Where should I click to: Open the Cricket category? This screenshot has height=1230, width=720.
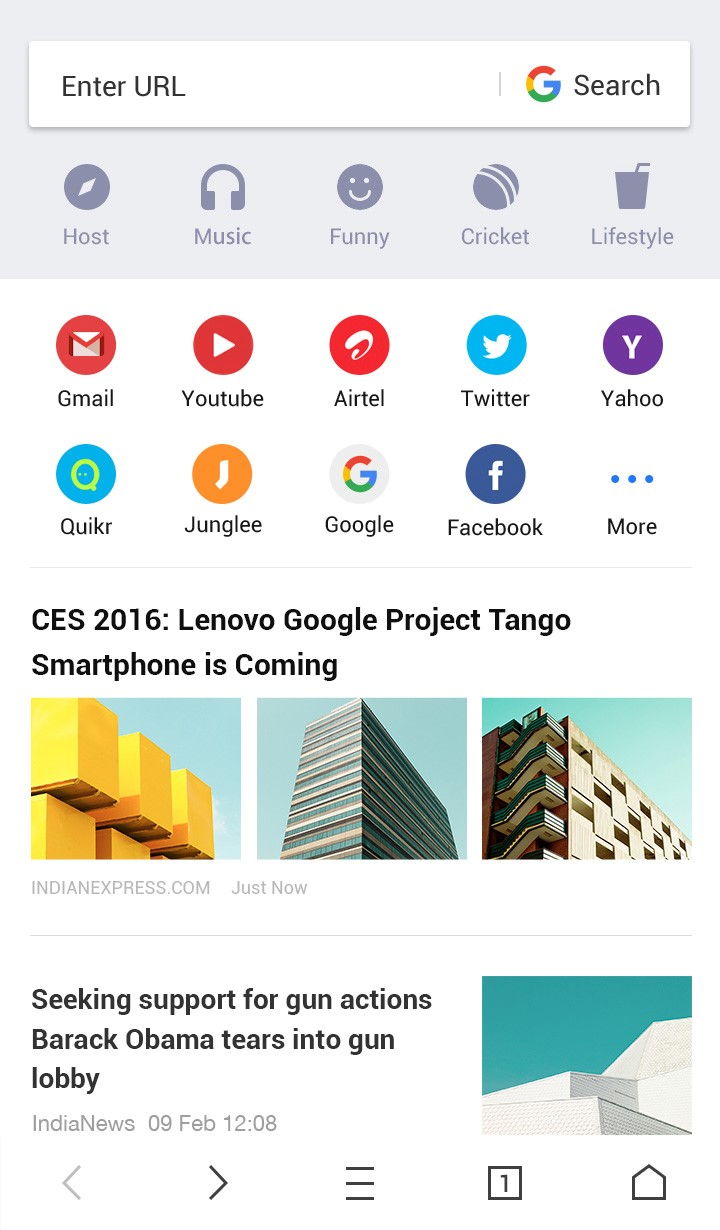(x=495, y=205)
